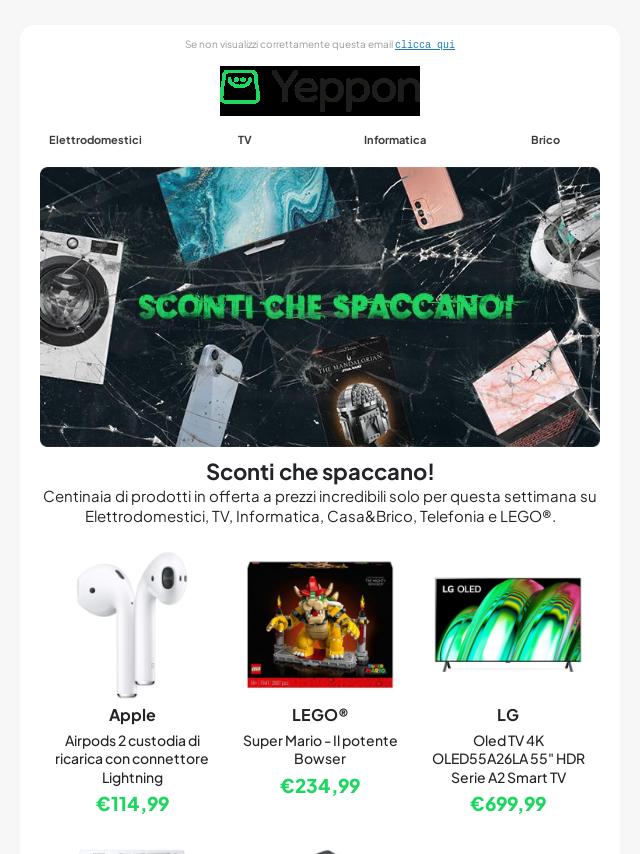This screenshot has height=854, width=640.
Task: Browse the Informatica category
Action: (395, 140)
